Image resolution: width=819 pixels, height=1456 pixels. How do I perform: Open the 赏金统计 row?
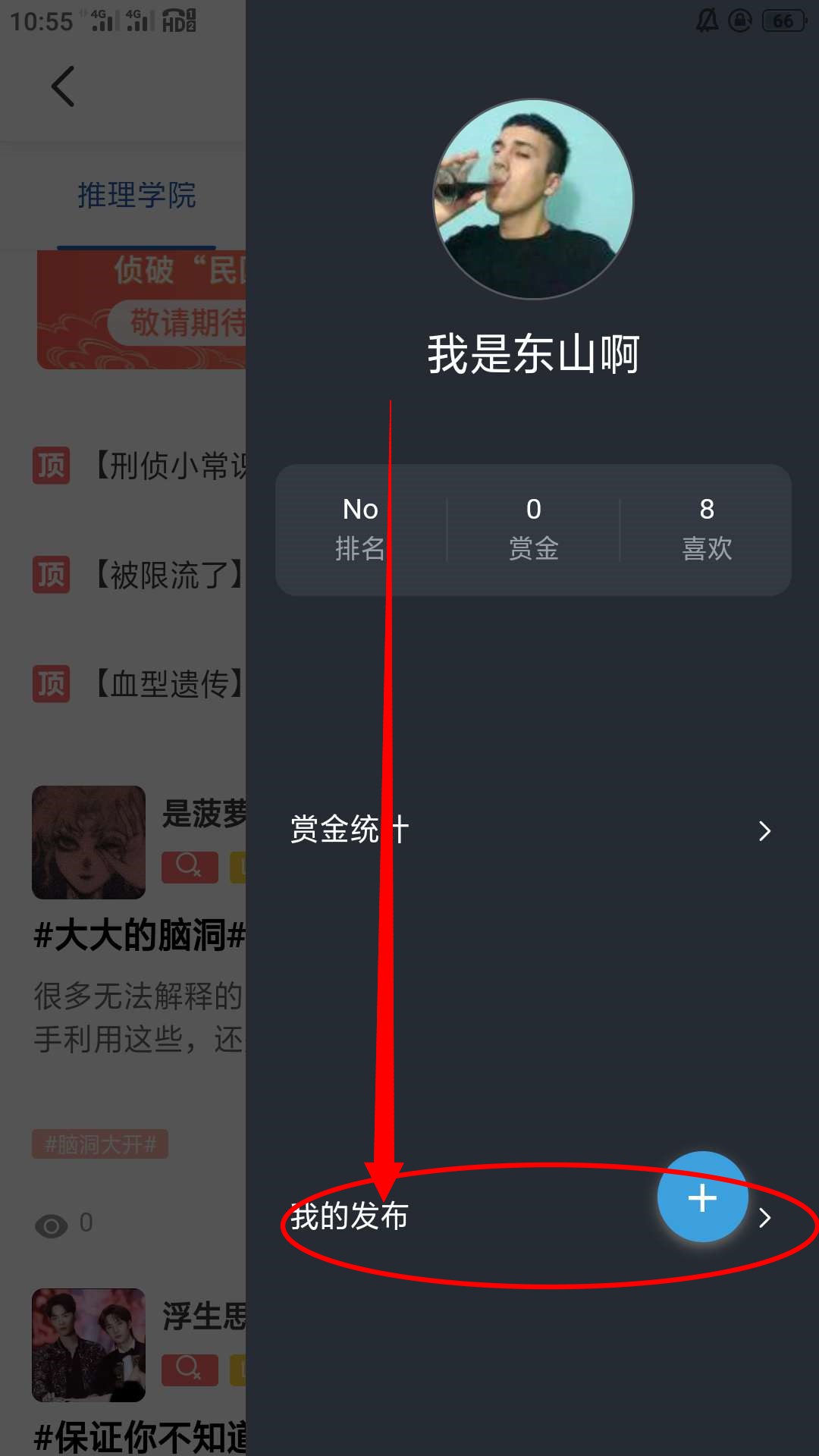pyautogui.click(x=531, y=830)
